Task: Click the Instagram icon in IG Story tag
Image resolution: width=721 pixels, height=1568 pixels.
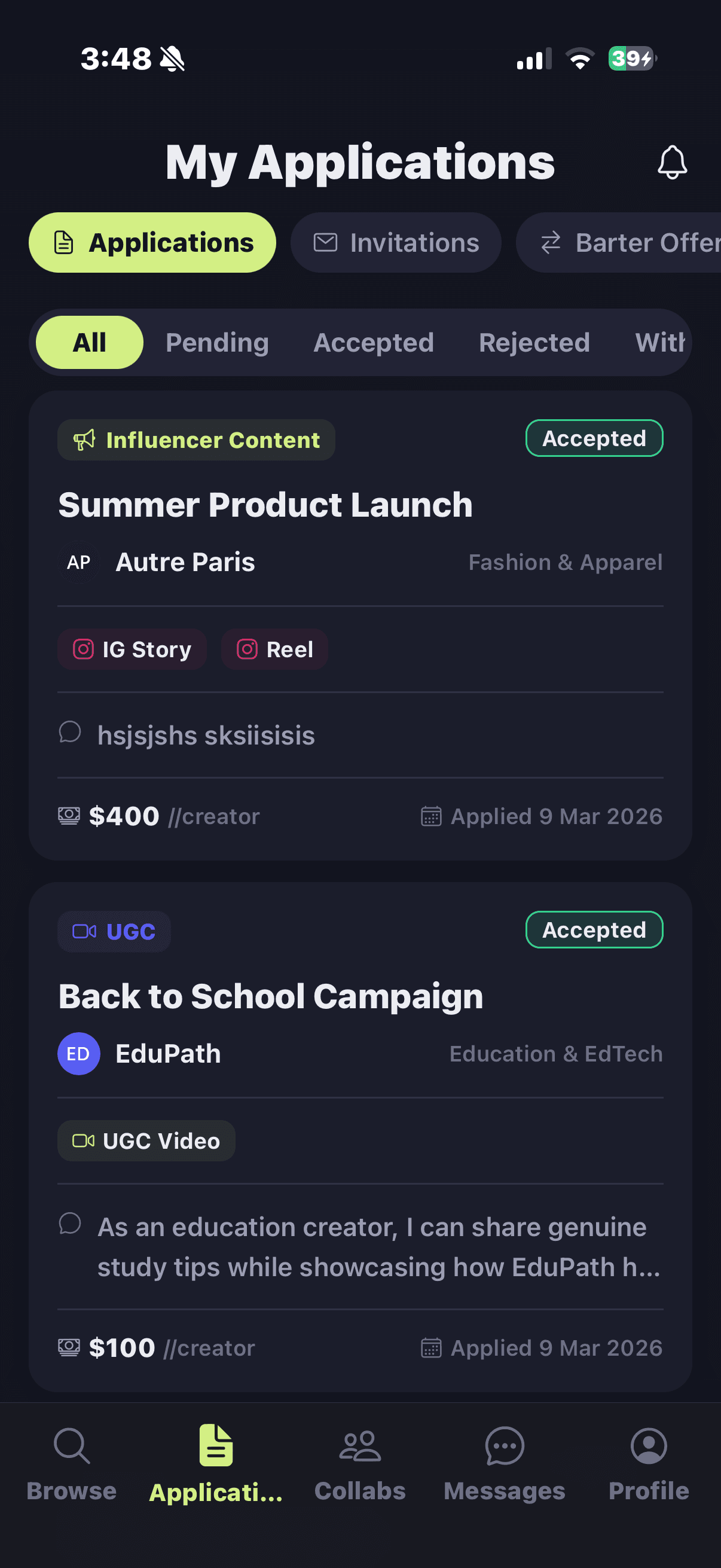Action: 83,649
